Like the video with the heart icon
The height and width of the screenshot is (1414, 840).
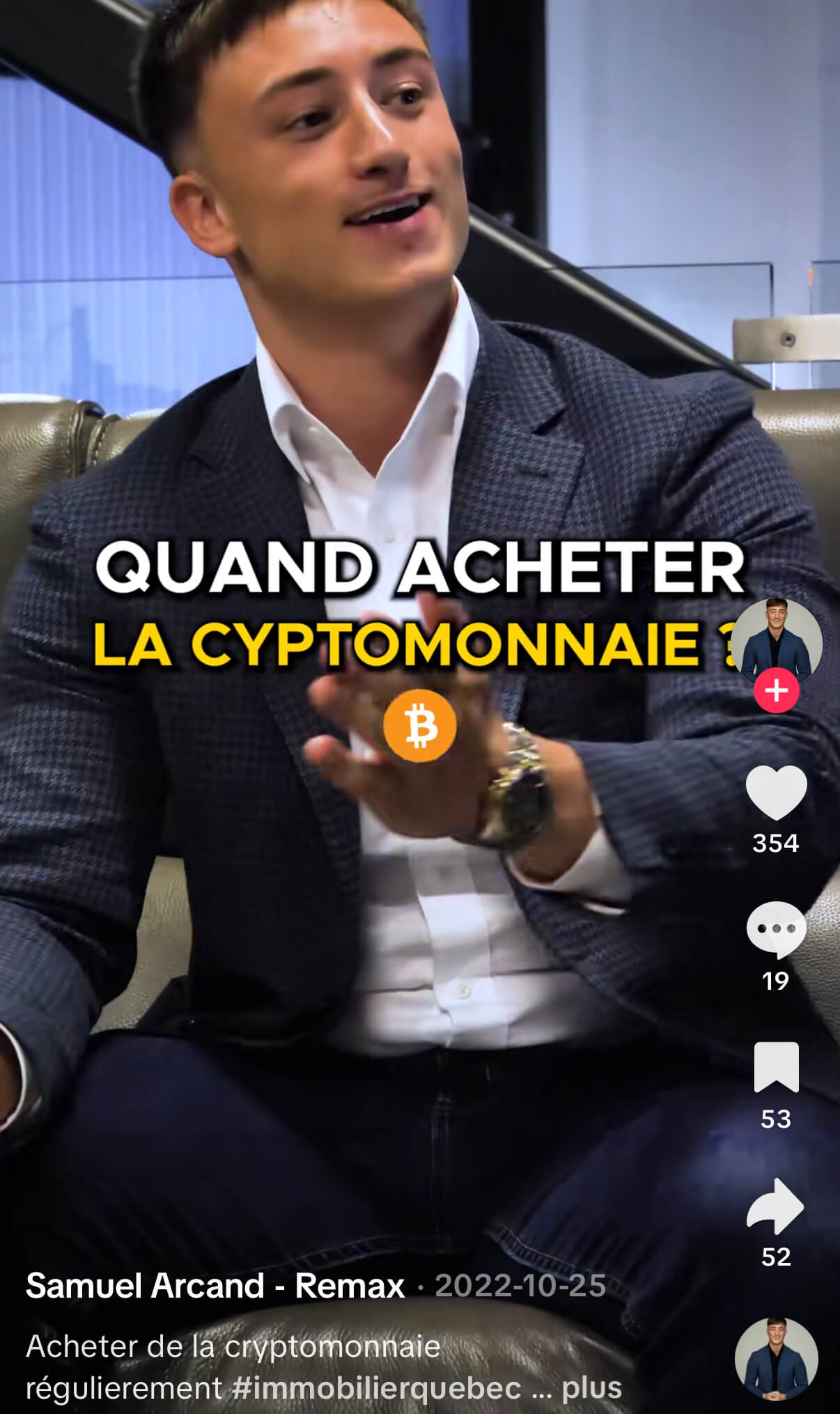pos(776,793)
